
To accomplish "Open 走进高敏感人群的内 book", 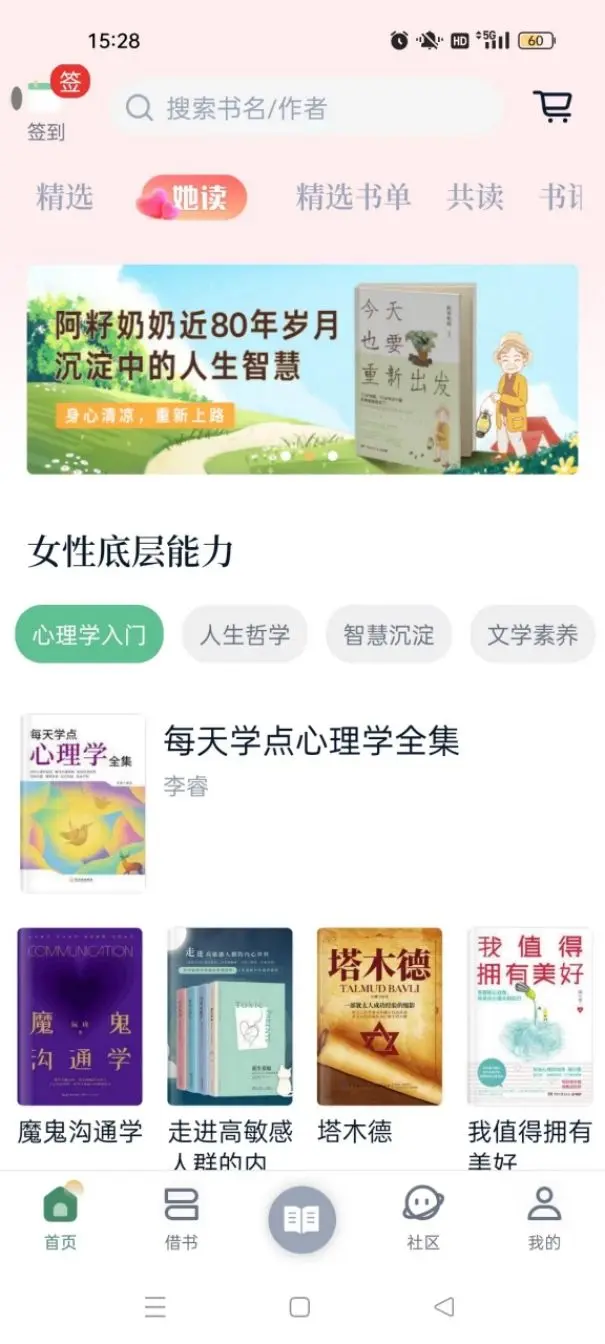I will pos(230,1016).
